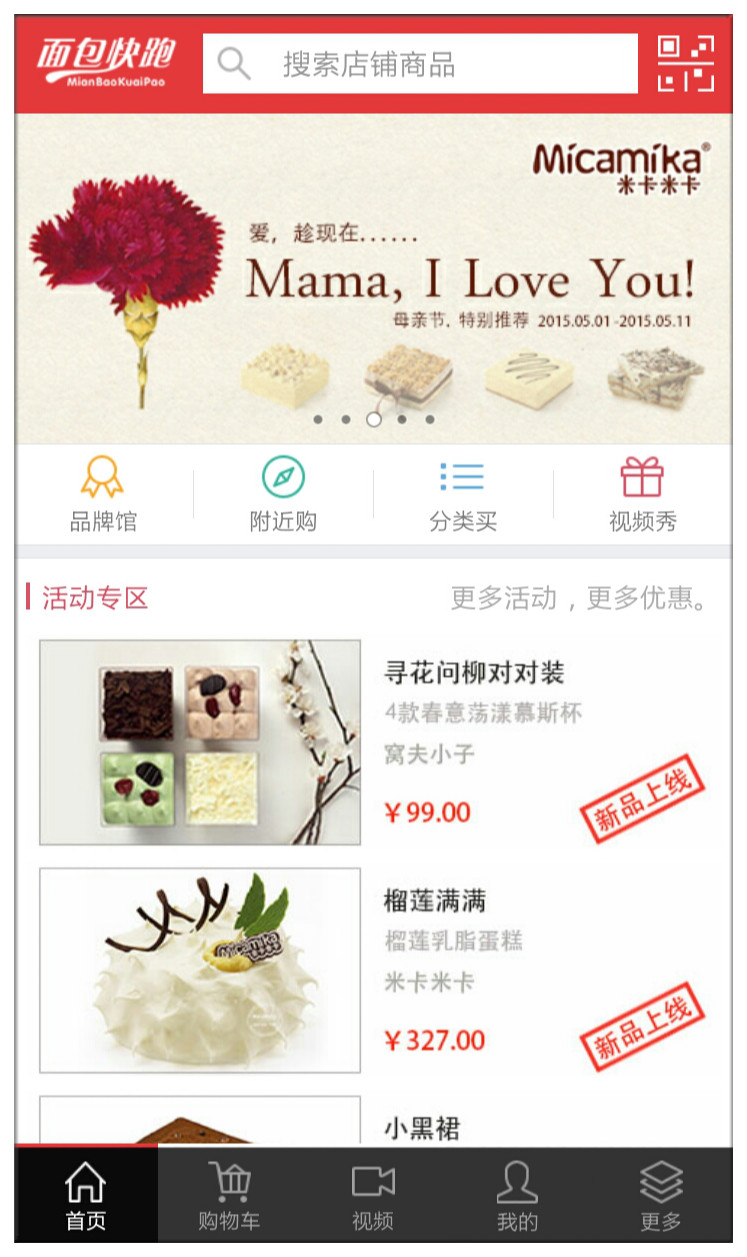Open 视频秀 video show
Image resolution: width=747 pixels, height=1257 pixels.
tap(642, 495)
